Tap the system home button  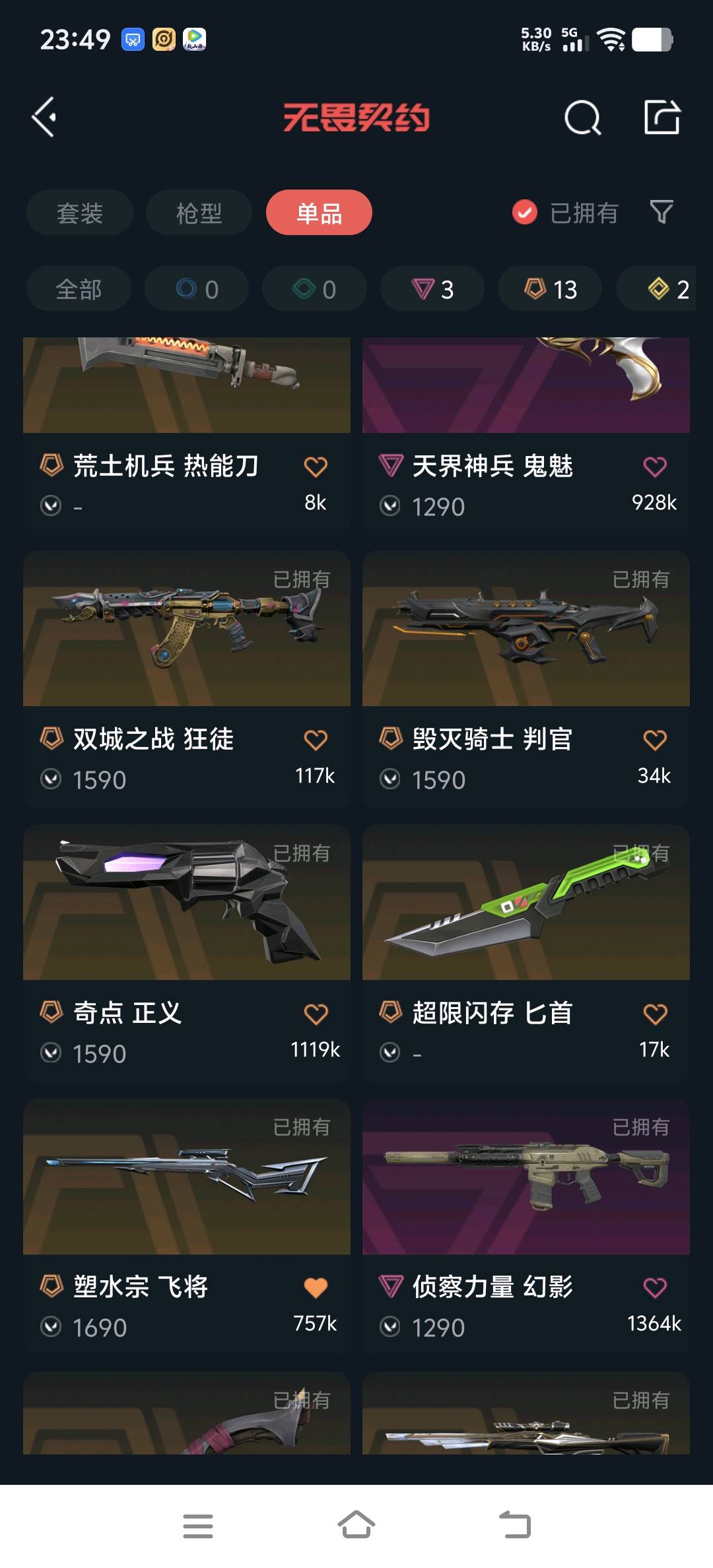coord(356,1525)
